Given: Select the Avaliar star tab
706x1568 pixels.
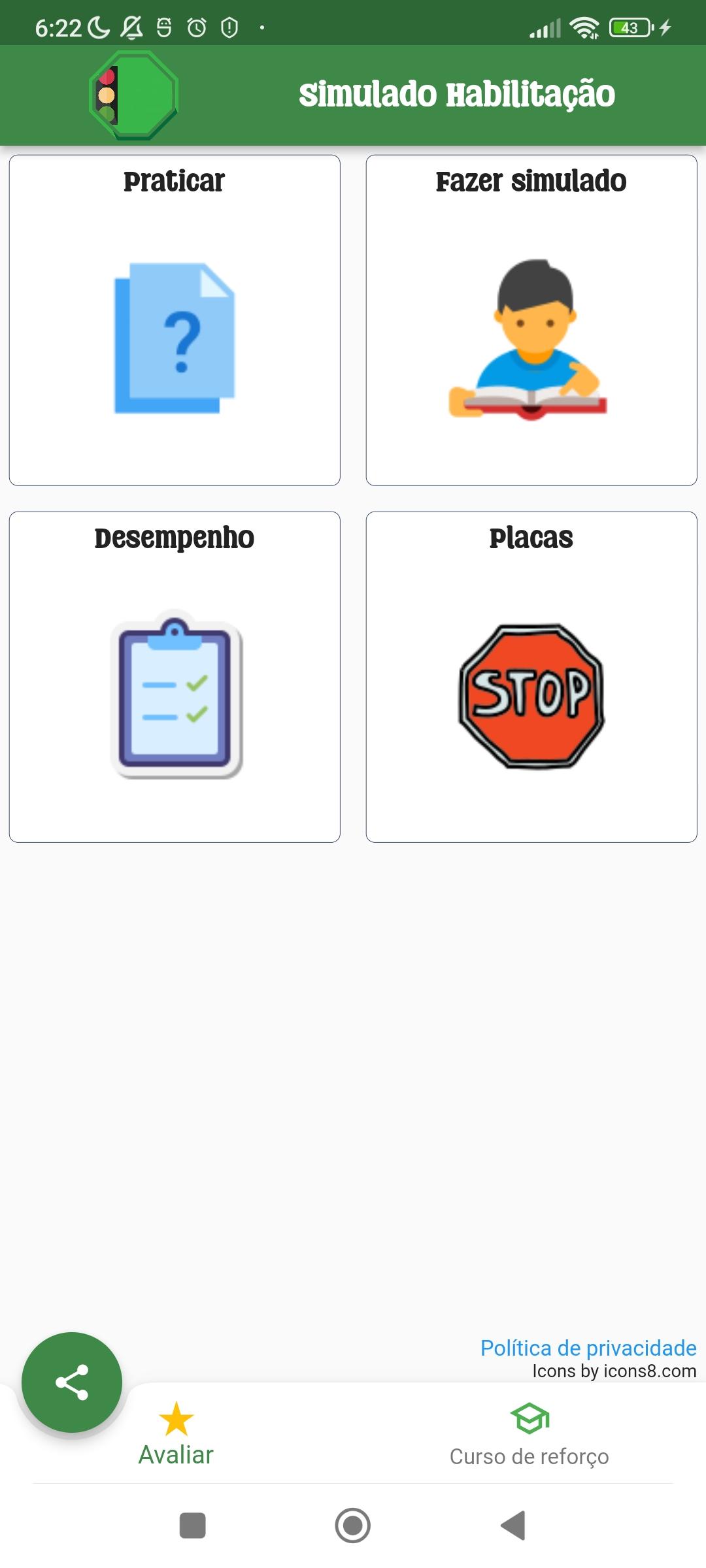Looking at the screenshot, I should (176, 1435).
